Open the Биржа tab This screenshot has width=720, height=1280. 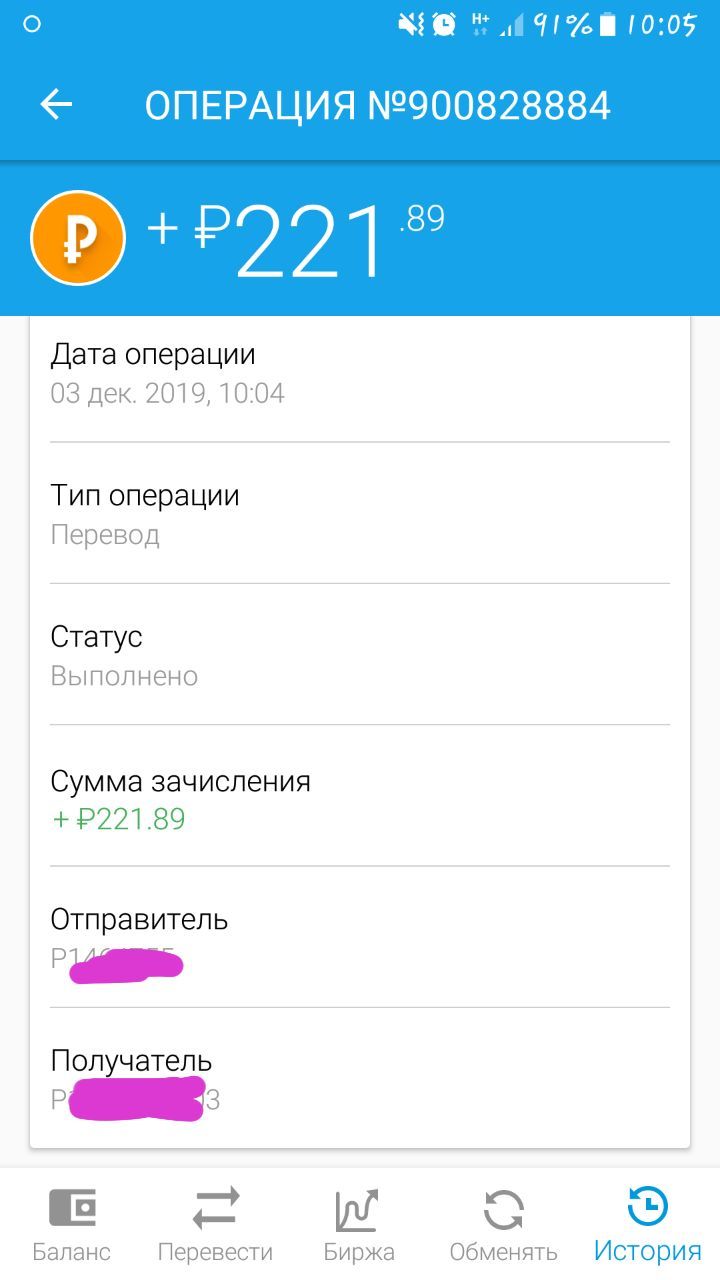(359, 1225)
